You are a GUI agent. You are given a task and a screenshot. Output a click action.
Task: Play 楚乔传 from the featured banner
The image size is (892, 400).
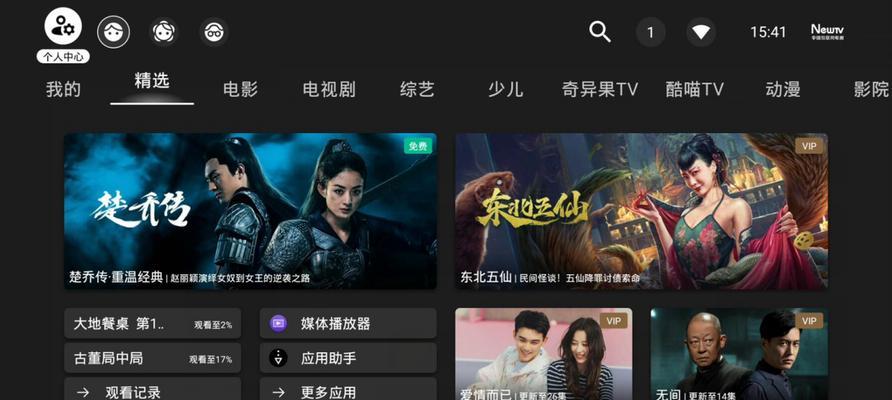250,211
